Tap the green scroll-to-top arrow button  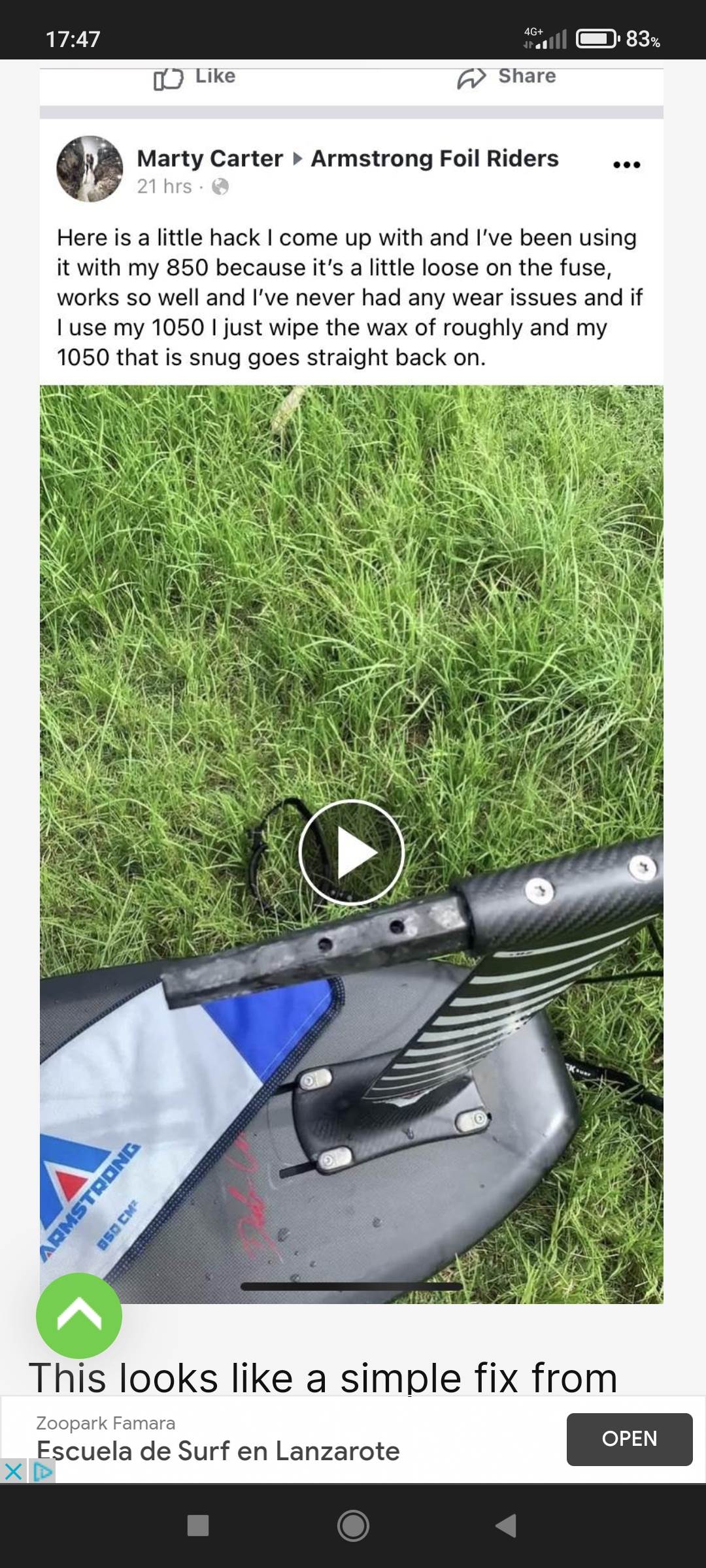(79, 1315)
